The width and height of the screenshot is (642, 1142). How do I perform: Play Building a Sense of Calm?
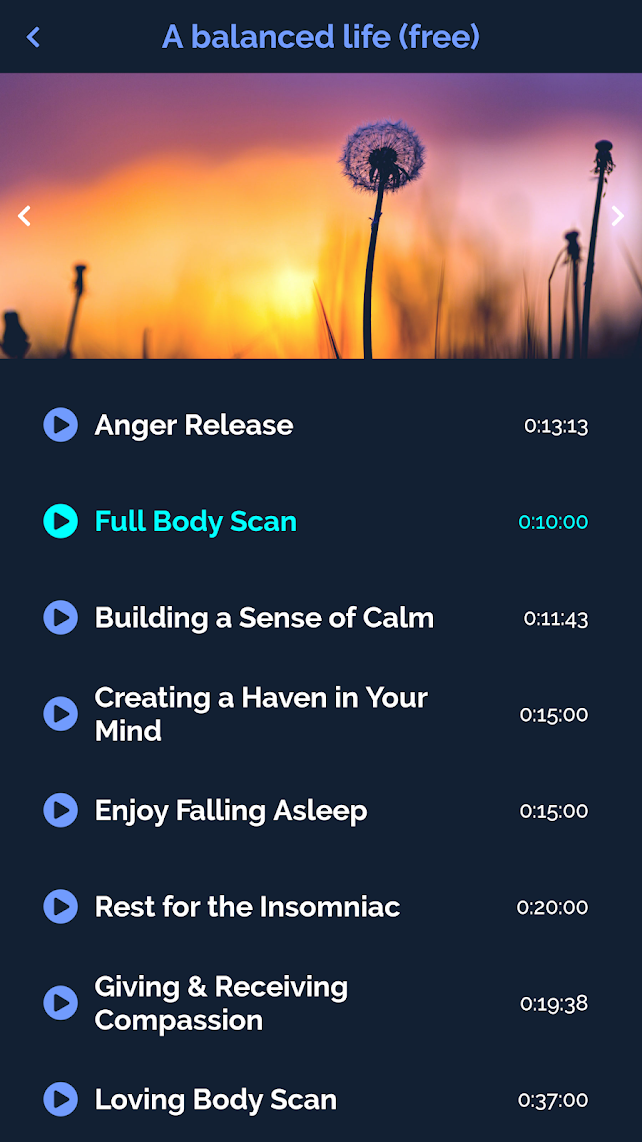pos(61,618)
